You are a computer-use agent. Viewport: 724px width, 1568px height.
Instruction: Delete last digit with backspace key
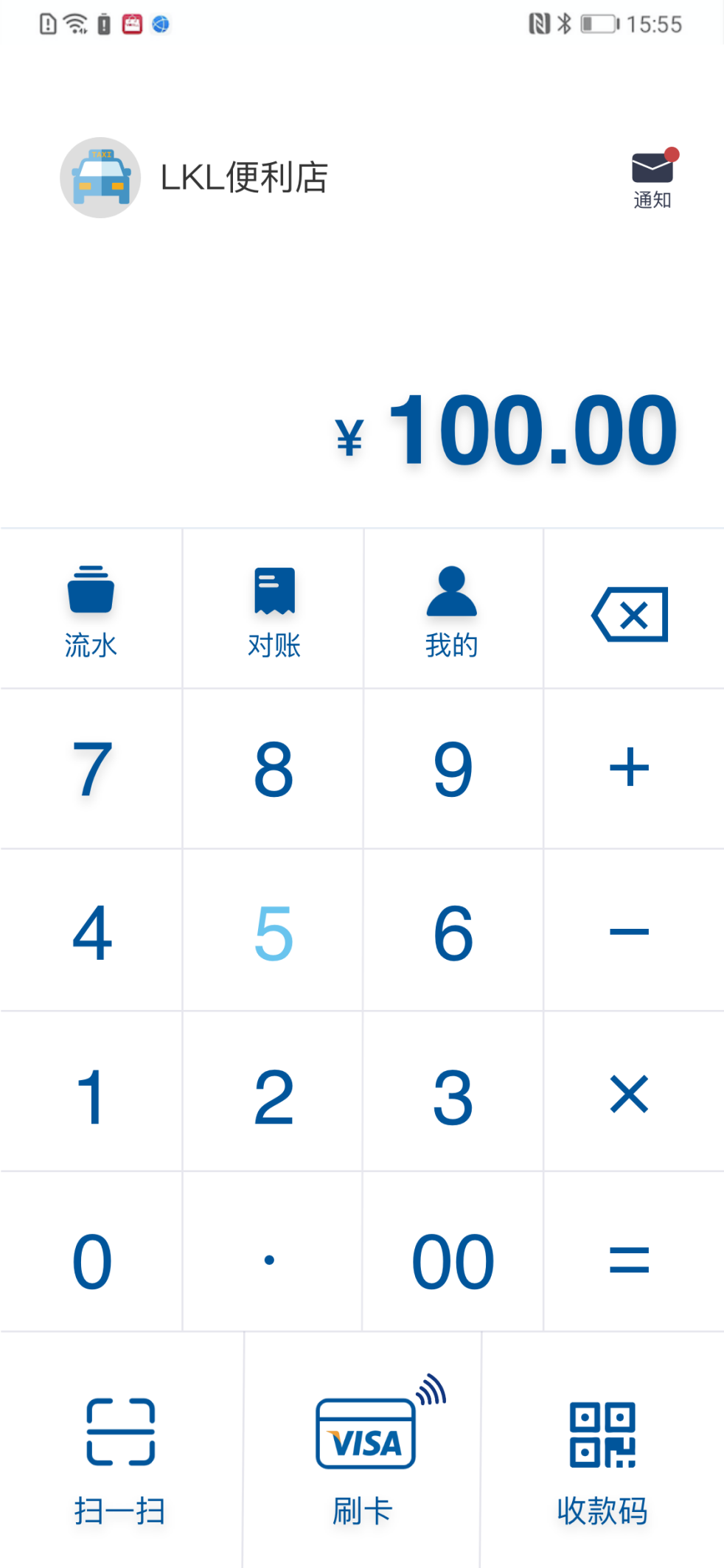click(630, 614)
